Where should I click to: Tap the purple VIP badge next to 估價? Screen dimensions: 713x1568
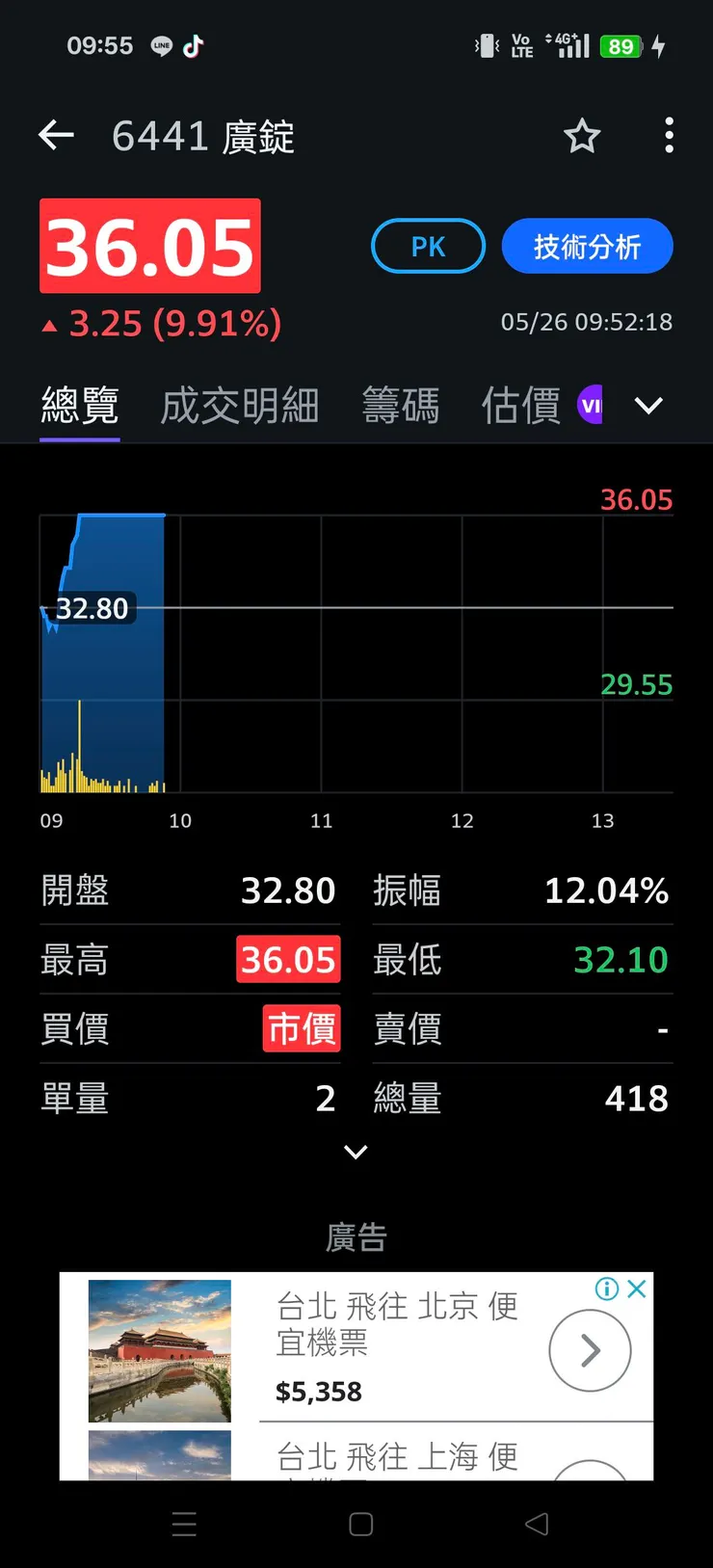click(591, 405)
